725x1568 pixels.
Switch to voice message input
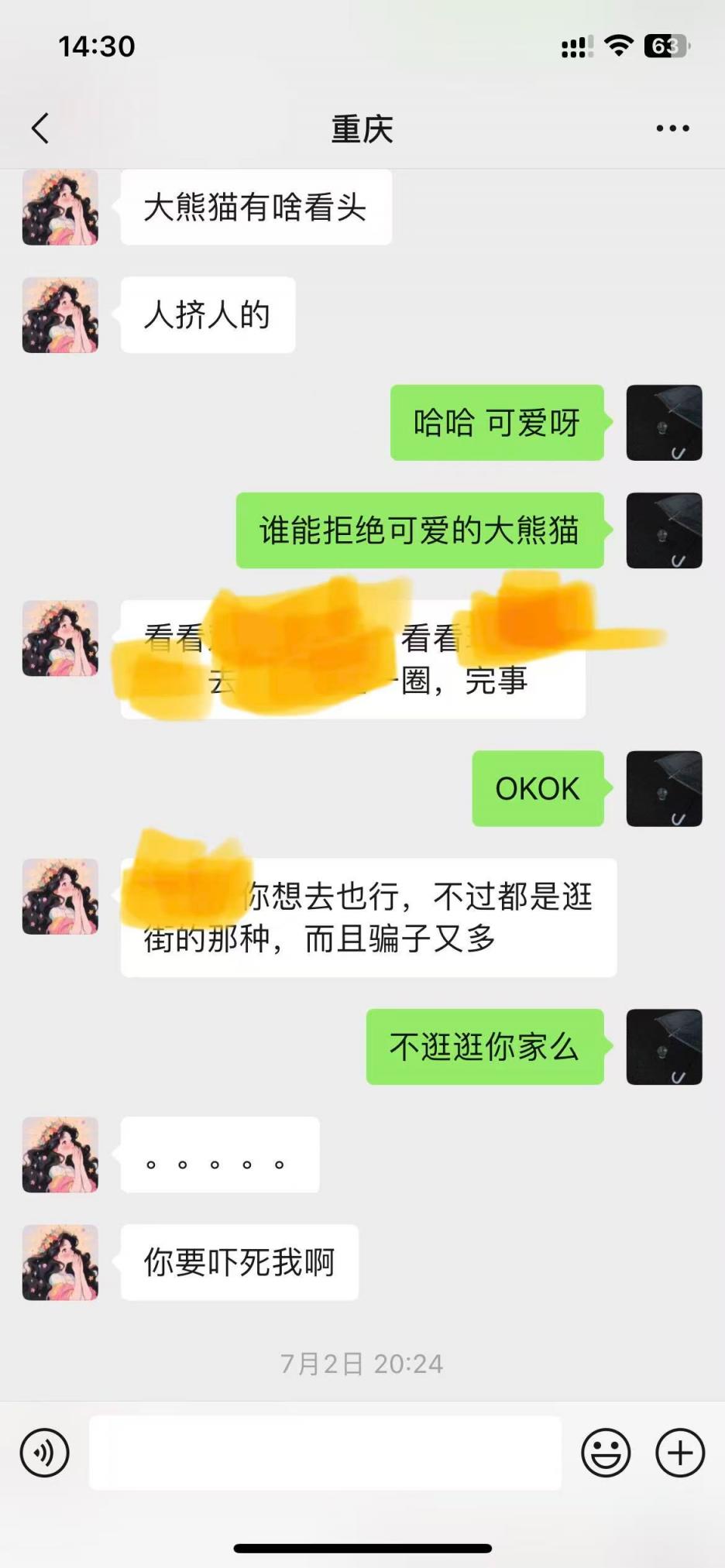tap(45, 1453)
